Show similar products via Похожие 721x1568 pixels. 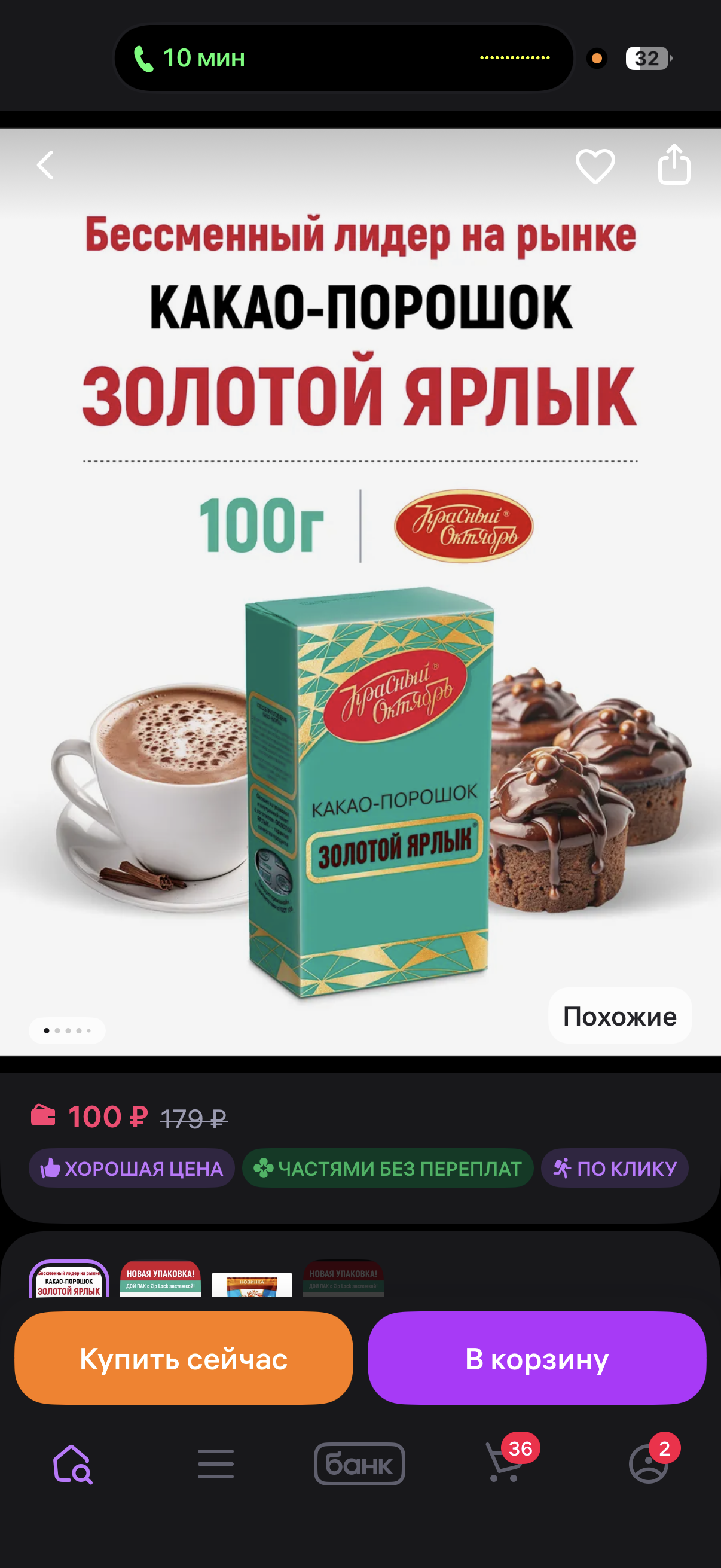pyautogui.click(x=619, y=1016)
